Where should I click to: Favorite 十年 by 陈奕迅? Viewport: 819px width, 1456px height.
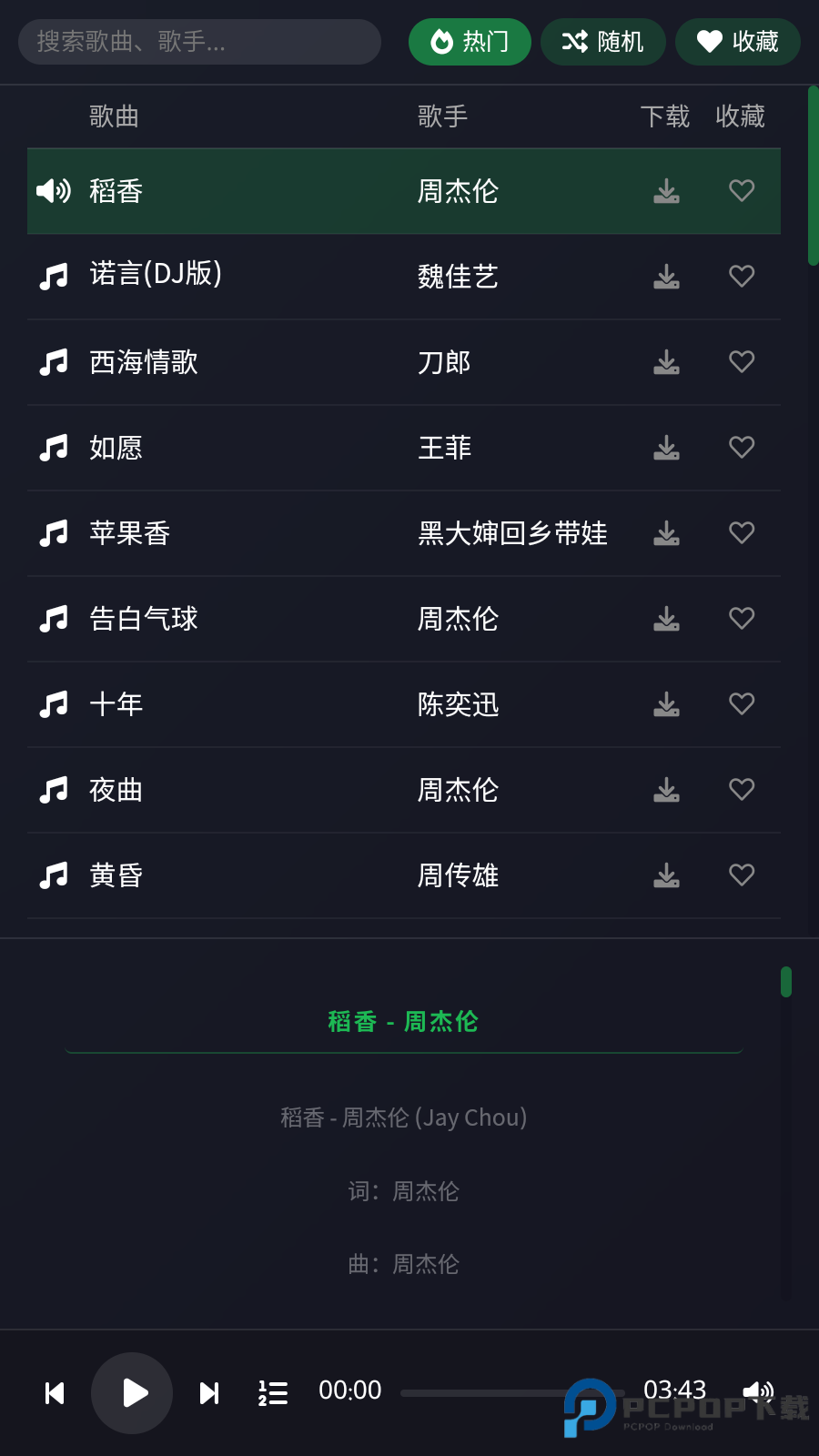tap(741, 703)
